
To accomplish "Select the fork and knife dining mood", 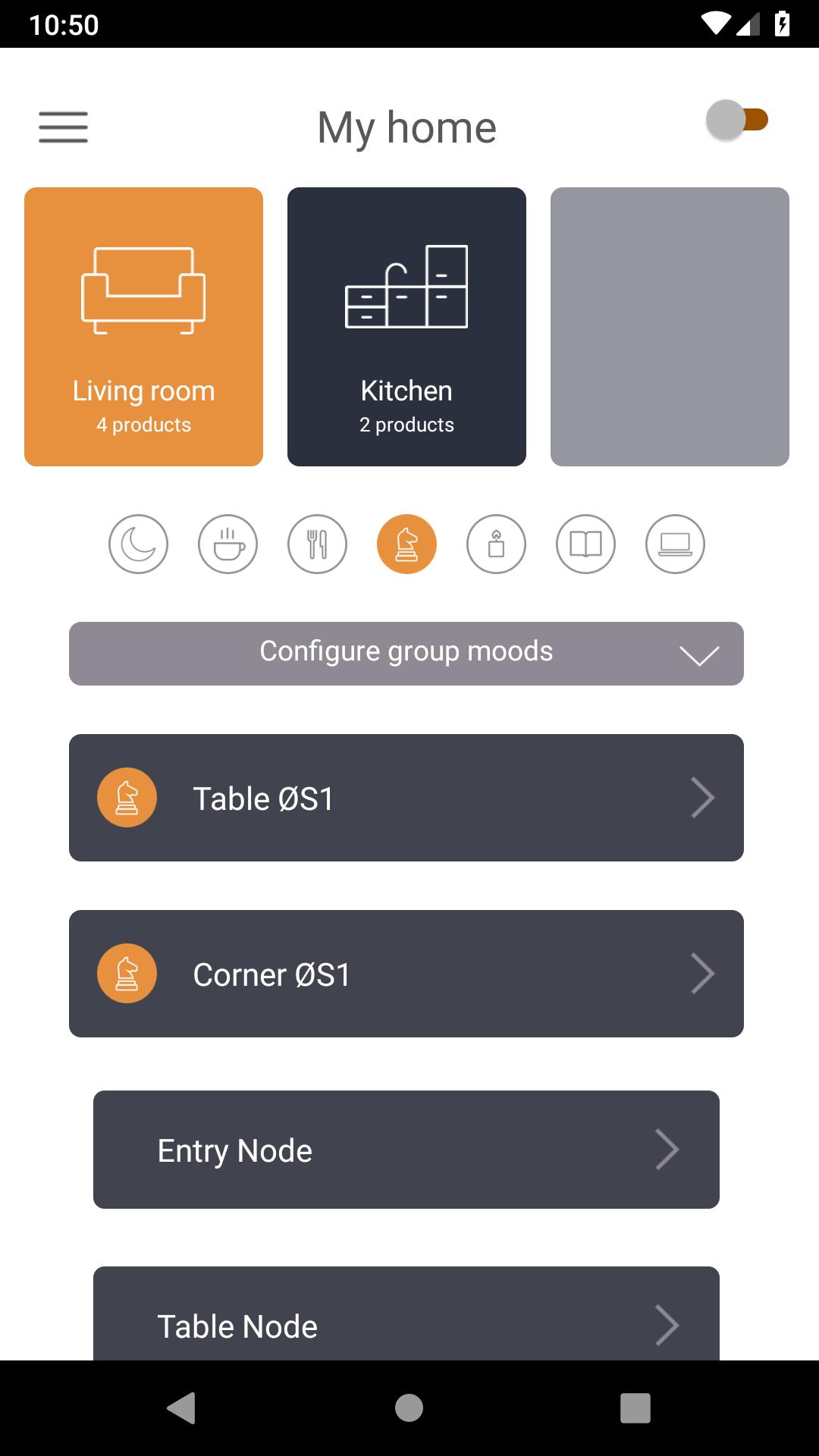I will [317, 544].
